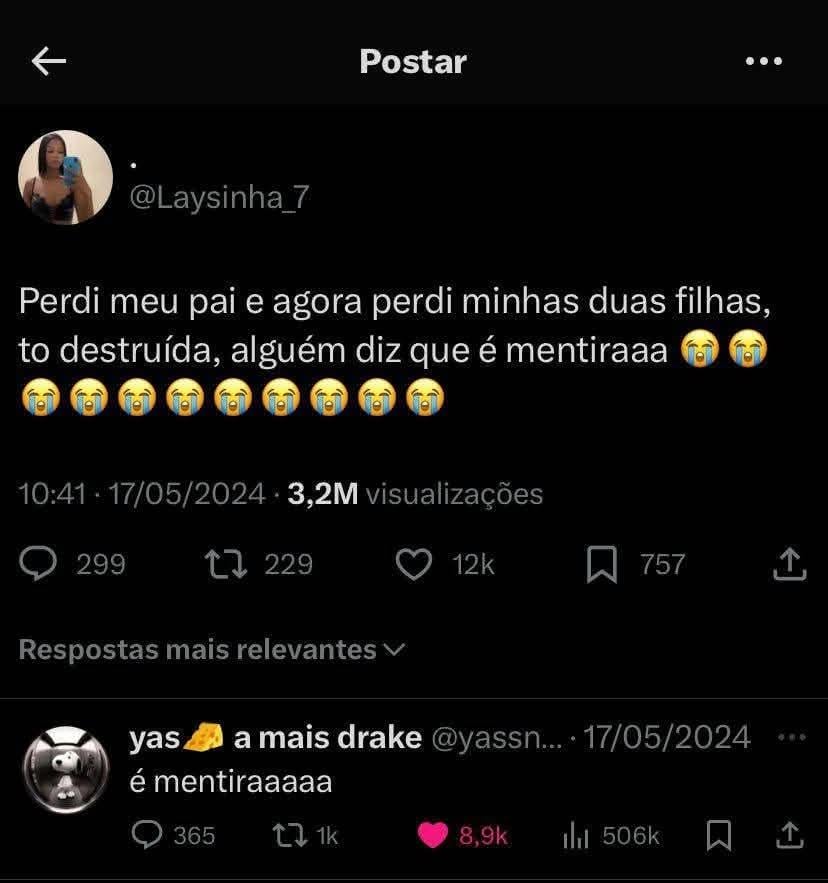Open the yas a mais drake avatar
Viewport: 828px width, 883px height.
[65, 770]
